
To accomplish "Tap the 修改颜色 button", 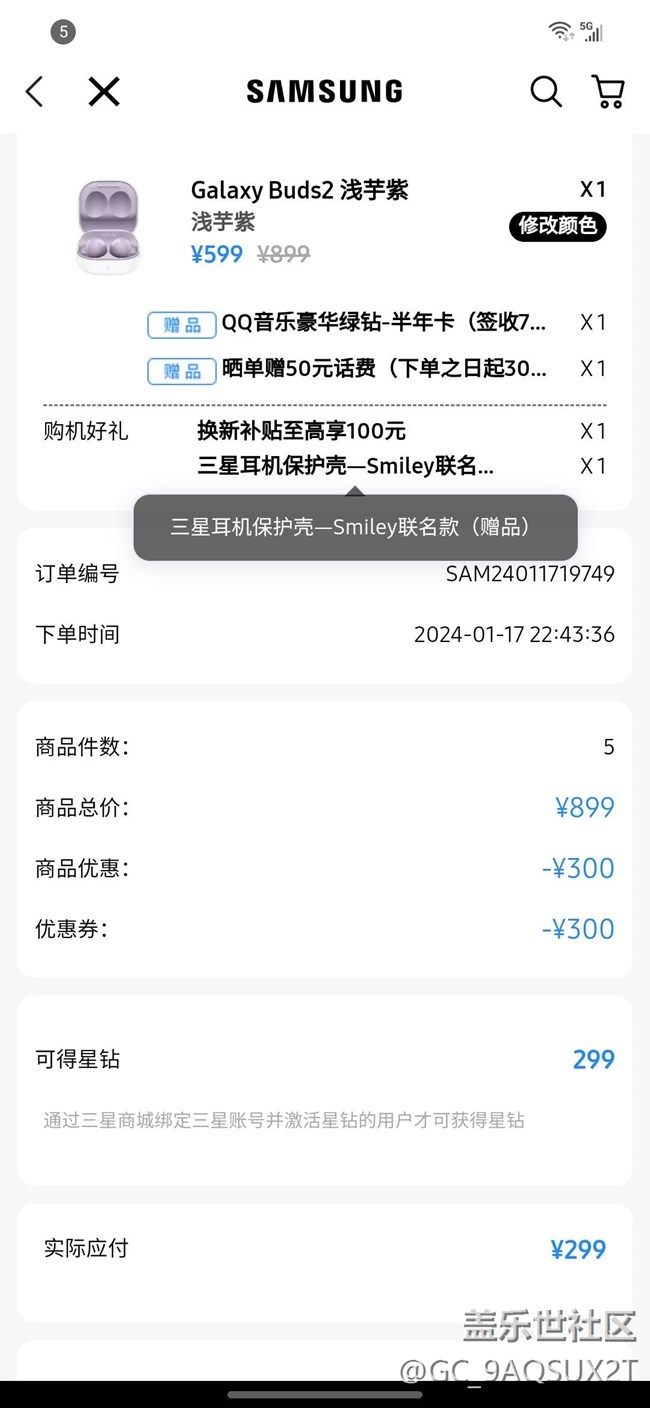I will 557,226.
